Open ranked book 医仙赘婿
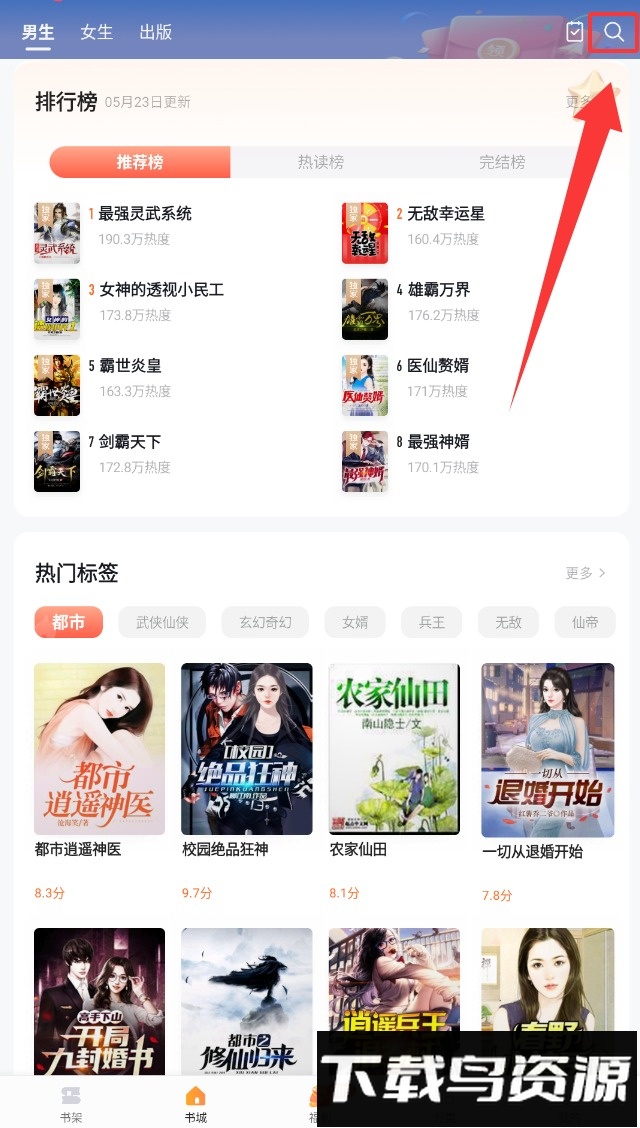Viewport: 640px width, 1128px height. (437, 366)
